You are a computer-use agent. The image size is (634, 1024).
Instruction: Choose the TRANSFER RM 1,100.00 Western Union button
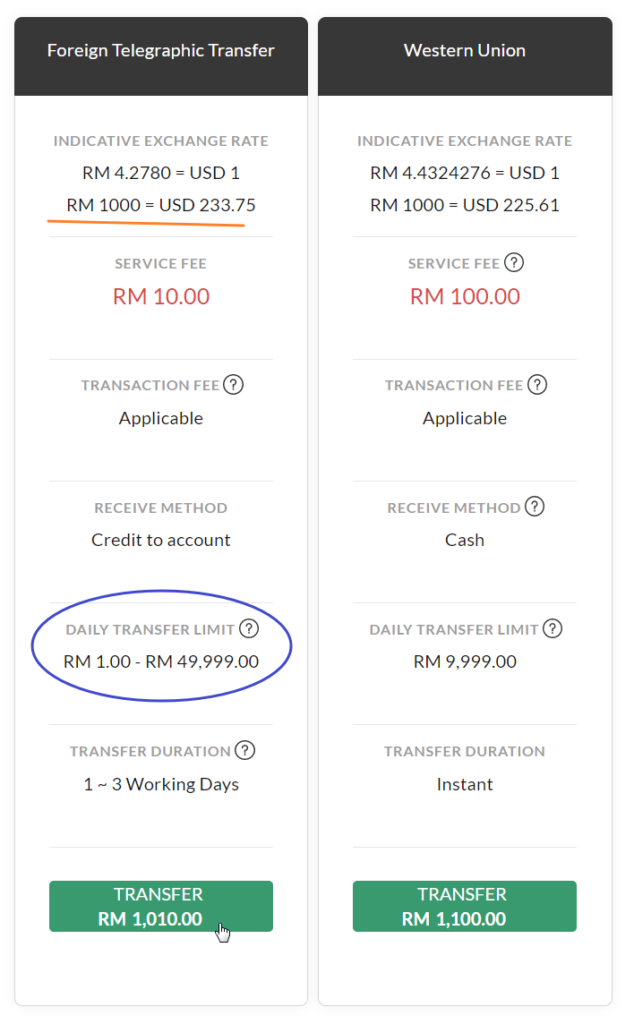tap(464, 906)
